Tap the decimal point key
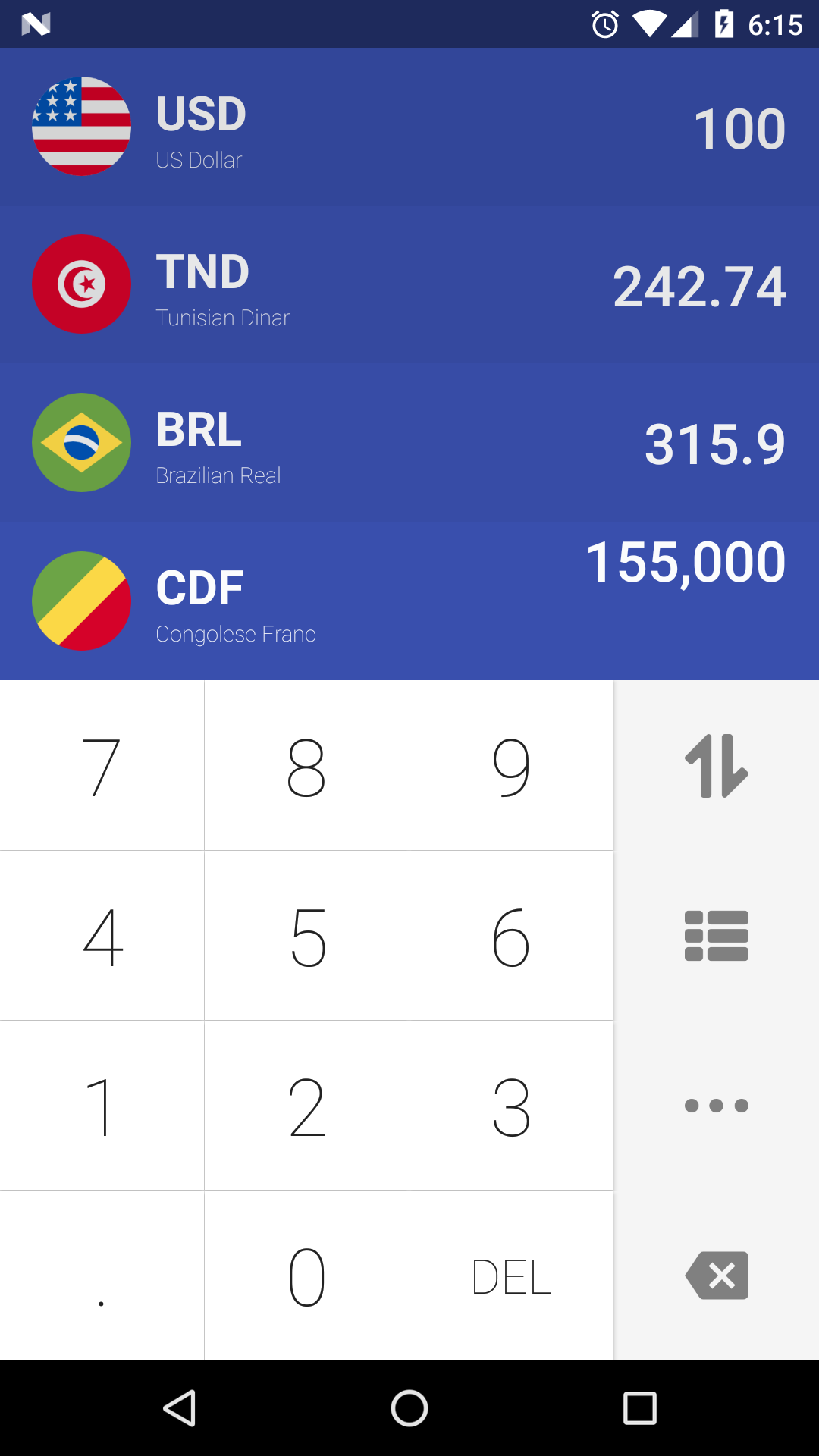 click(x=102, y=1276)
